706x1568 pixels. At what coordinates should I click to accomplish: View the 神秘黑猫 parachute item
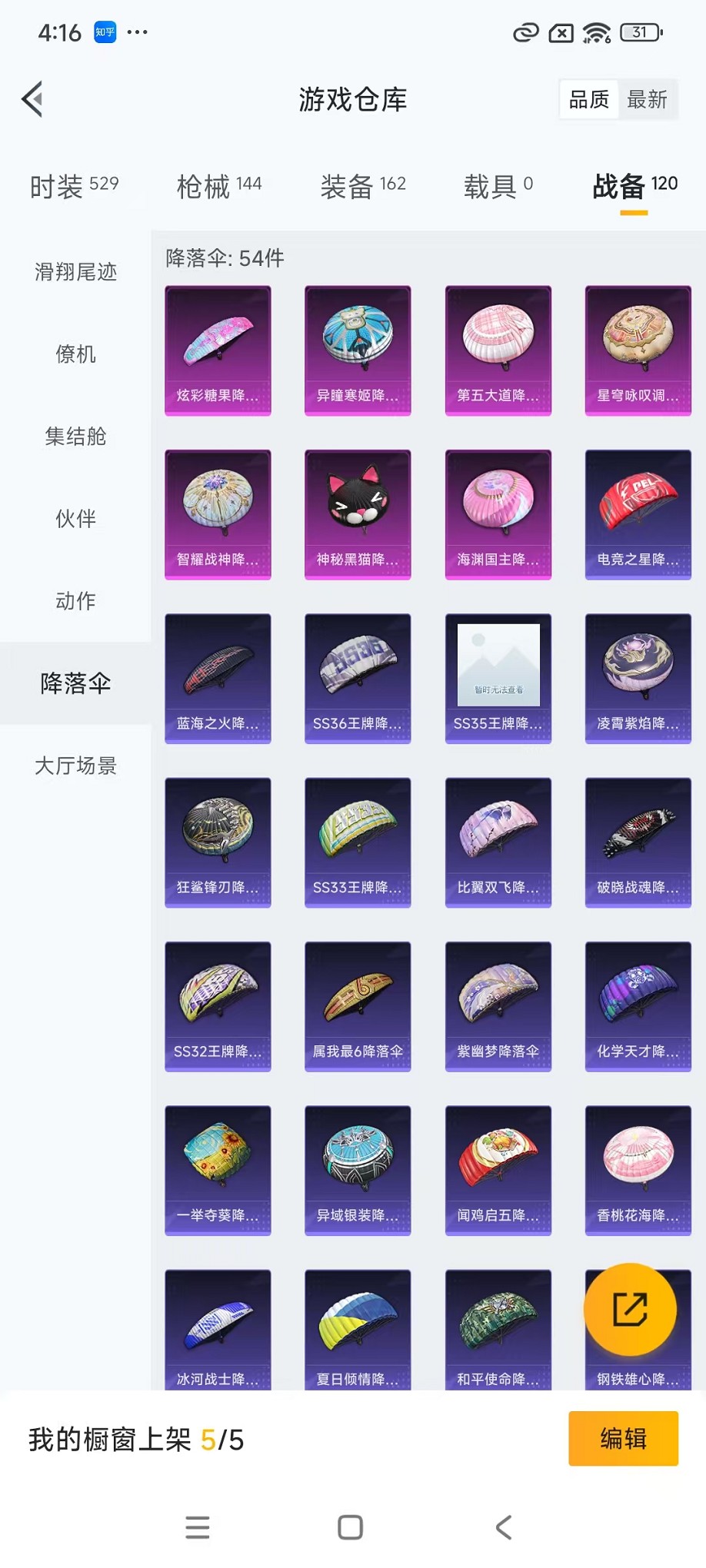(358, 514)
